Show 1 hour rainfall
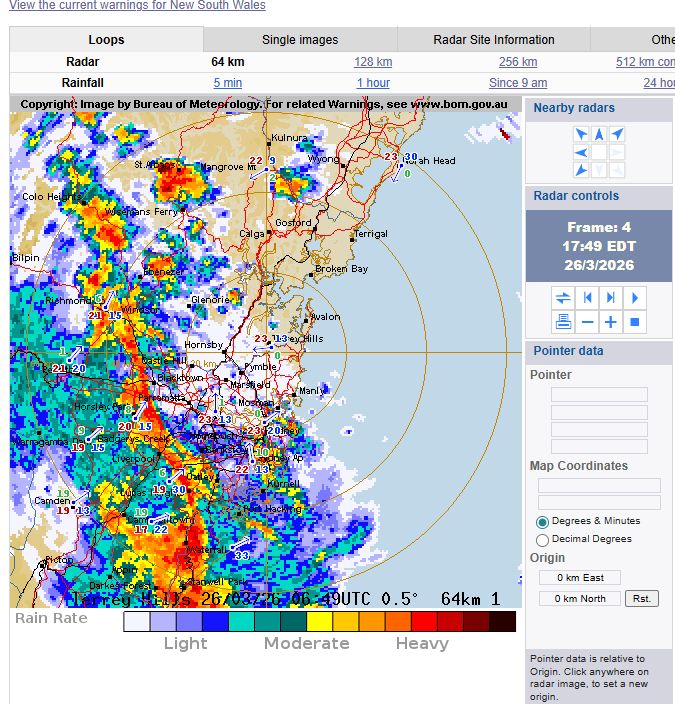The width and height of the screenshot is (675, 704). click(x=373, y=83)
